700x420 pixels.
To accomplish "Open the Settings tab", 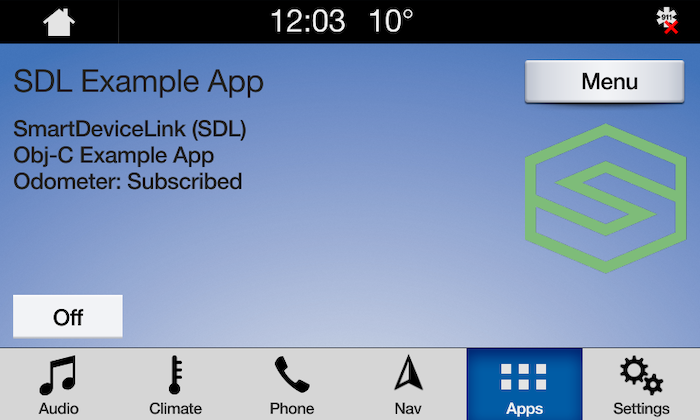I will 641,385.
